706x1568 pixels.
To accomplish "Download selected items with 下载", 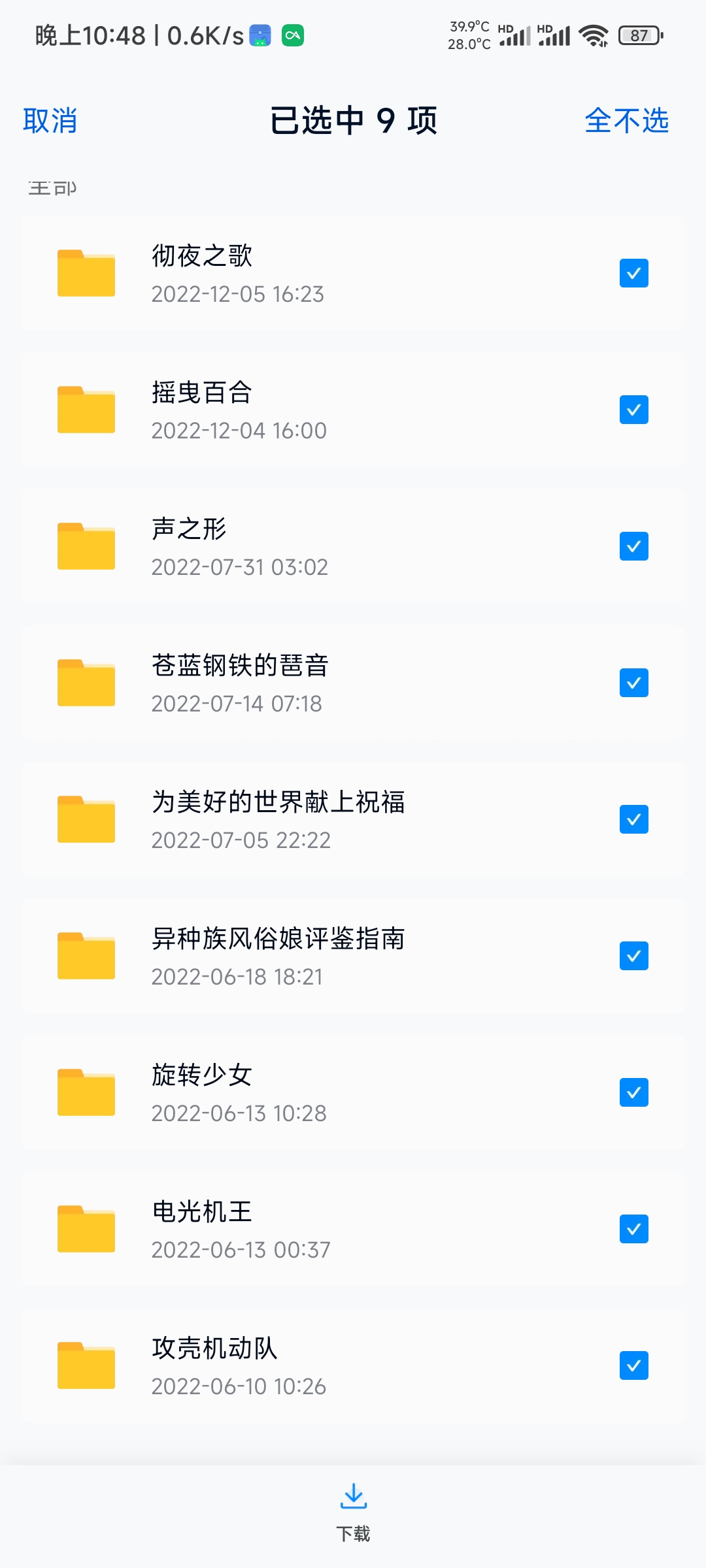I will 353,1512.
